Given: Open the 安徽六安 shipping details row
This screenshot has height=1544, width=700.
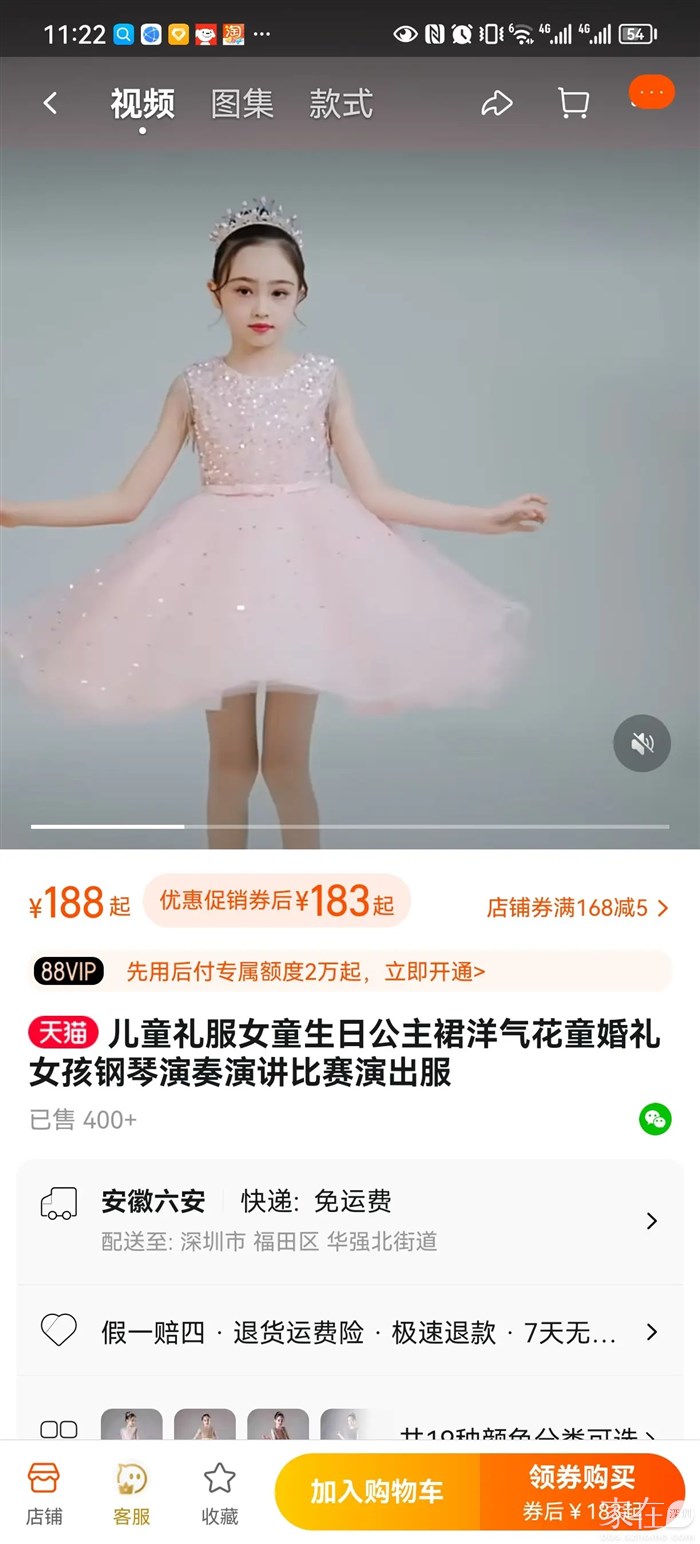Looking at the screenshot, I should 350,1220.
